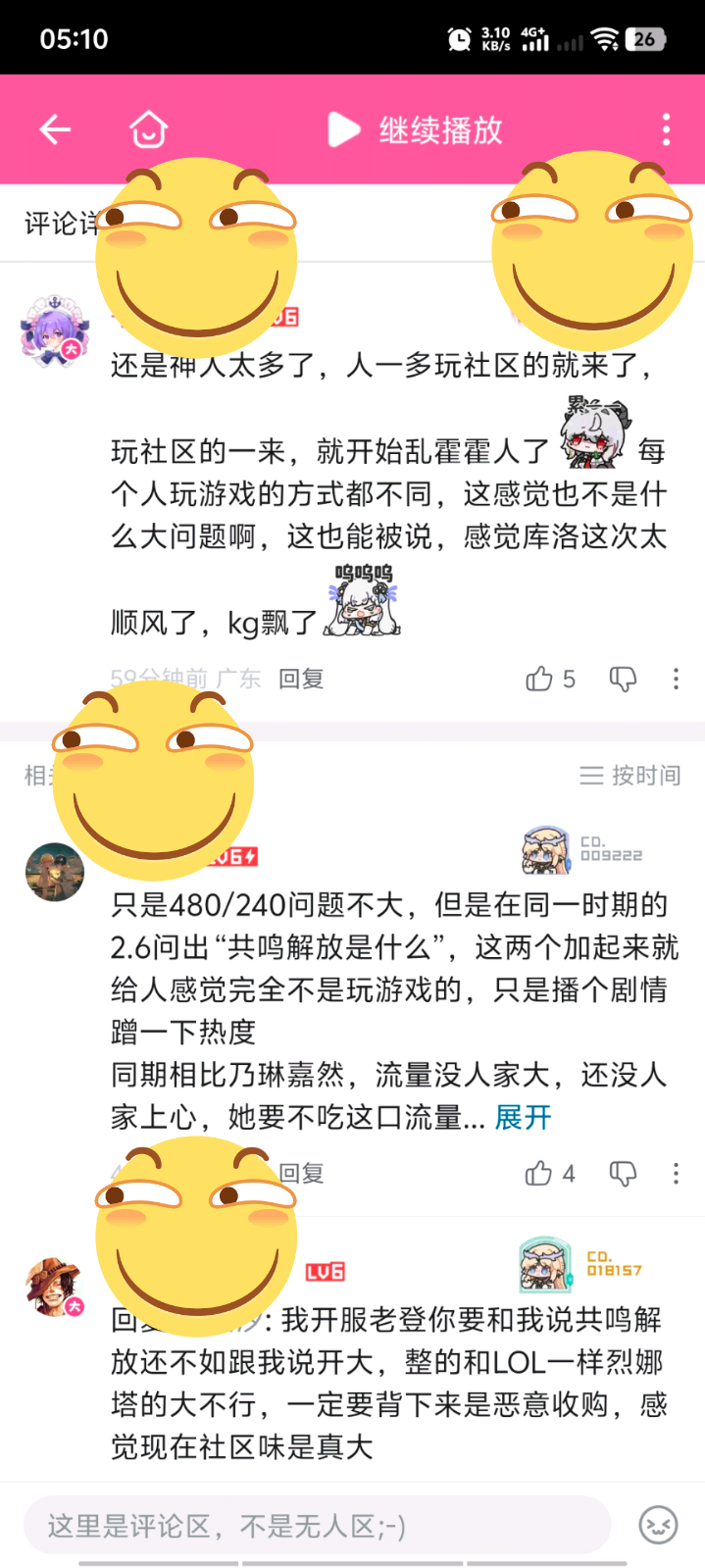Reply to the comment posted from 广东
705x1568 pixels.
tap(301, 679)
